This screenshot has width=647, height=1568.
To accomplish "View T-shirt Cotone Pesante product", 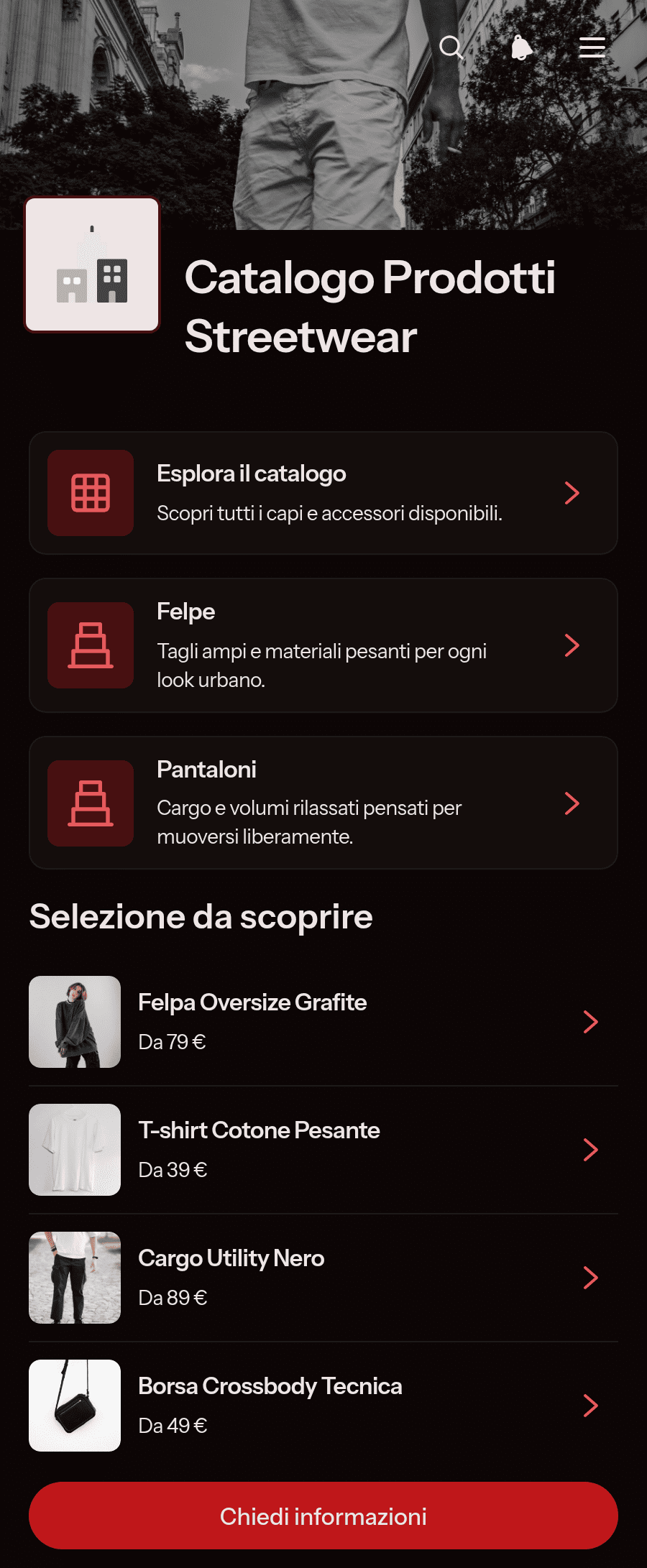I will pyautogui.click(x=323, y=1150).
